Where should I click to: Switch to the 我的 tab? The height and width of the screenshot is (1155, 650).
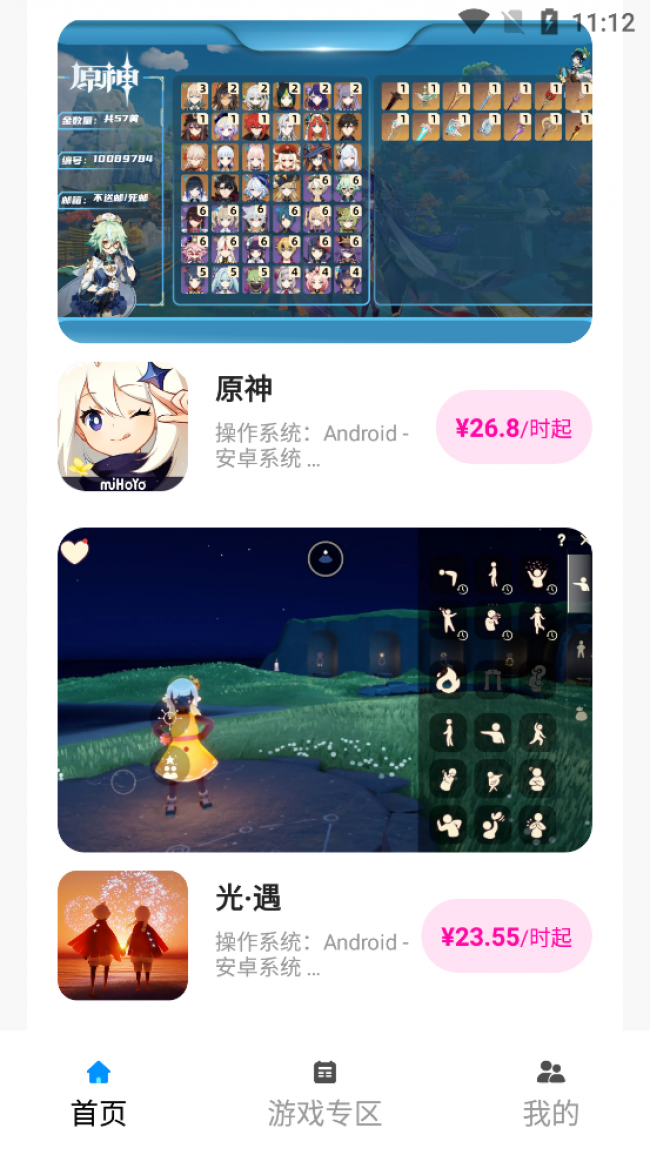(551, 1093)
